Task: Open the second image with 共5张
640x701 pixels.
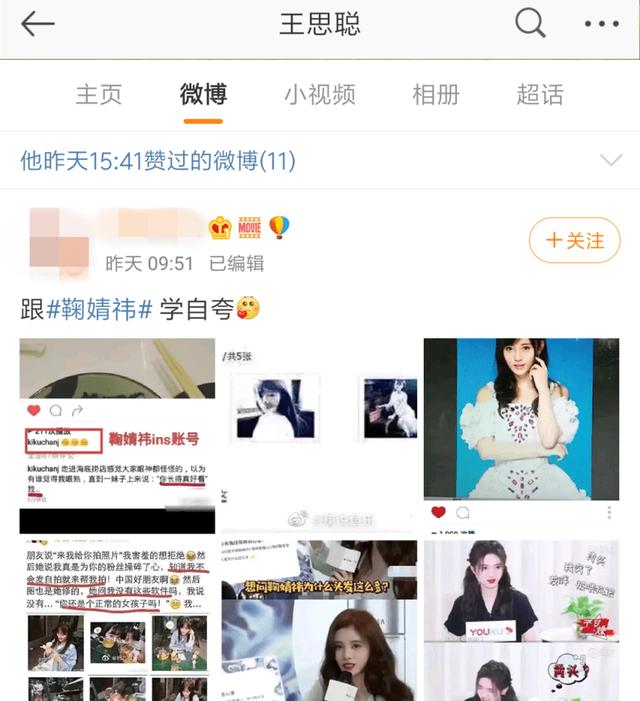Action: pos(319,435)
